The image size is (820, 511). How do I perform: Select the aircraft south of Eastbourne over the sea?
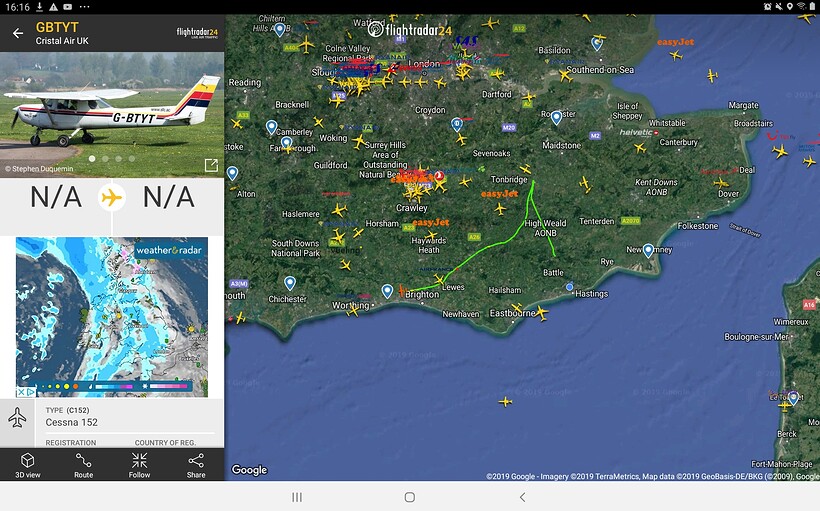[x=505, y=401]
